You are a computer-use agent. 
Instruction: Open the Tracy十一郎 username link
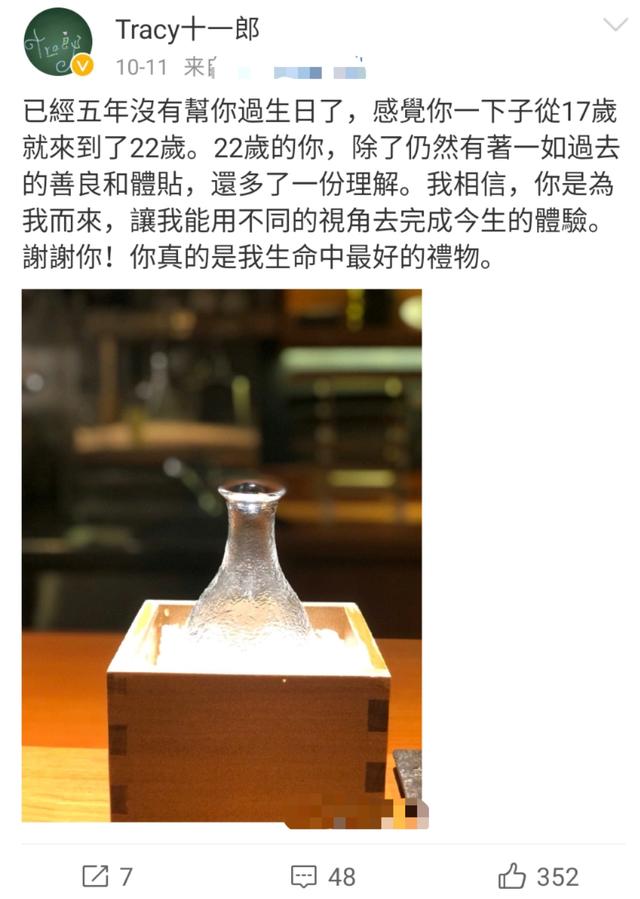click(187, 29)
